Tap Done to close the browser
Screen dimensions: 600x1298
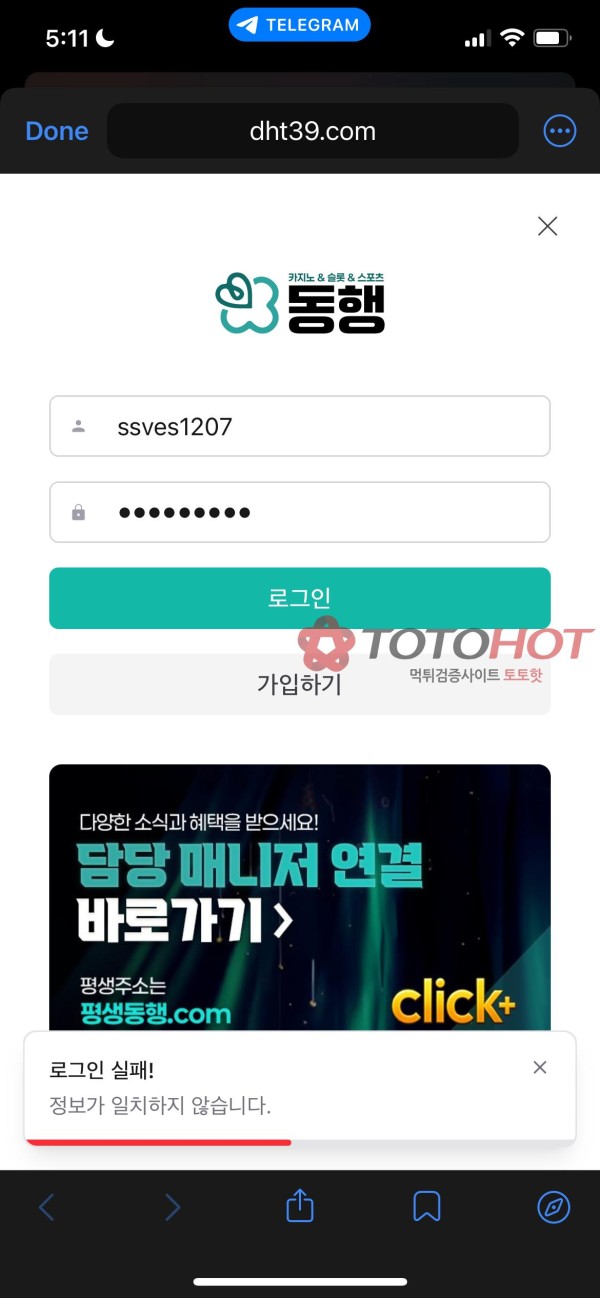57,131
